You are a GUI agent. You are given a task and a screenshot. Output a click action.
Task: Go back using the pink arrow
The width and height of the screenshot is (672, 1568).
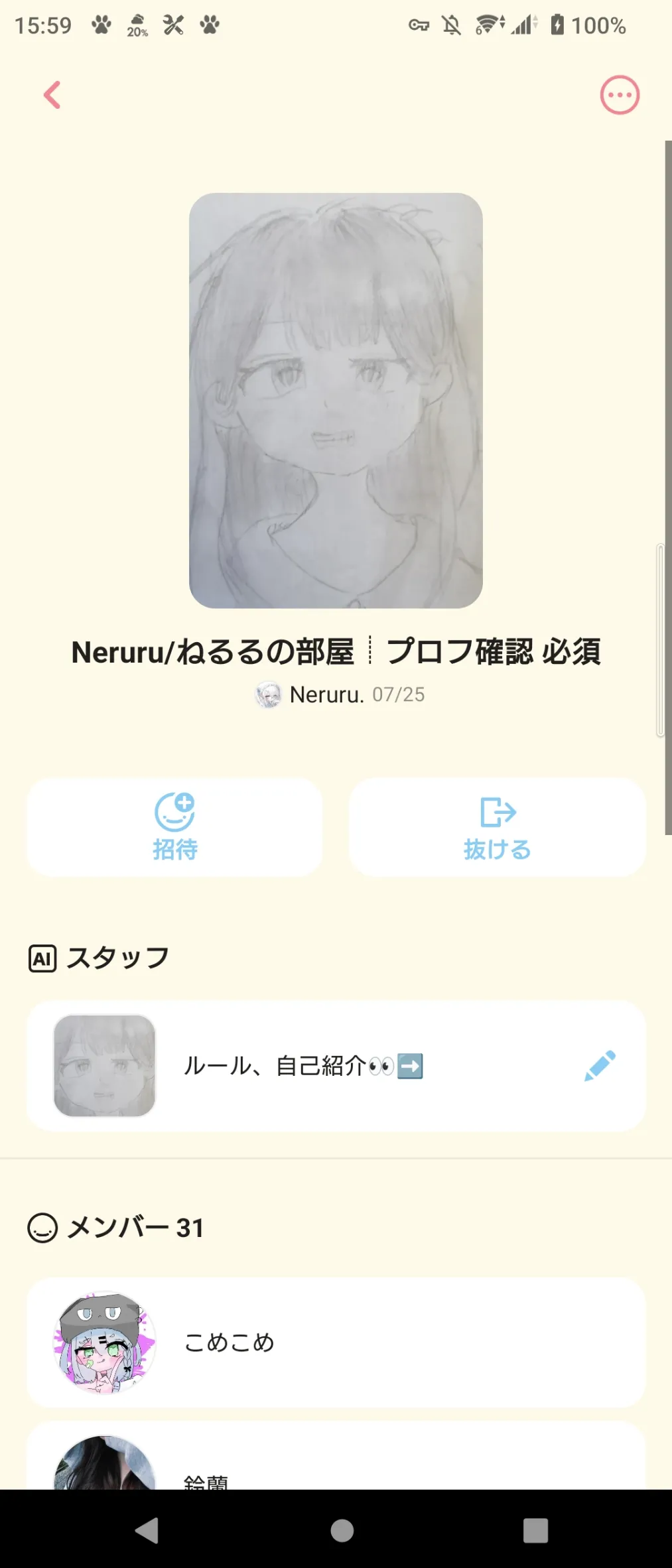pos(52,95)
